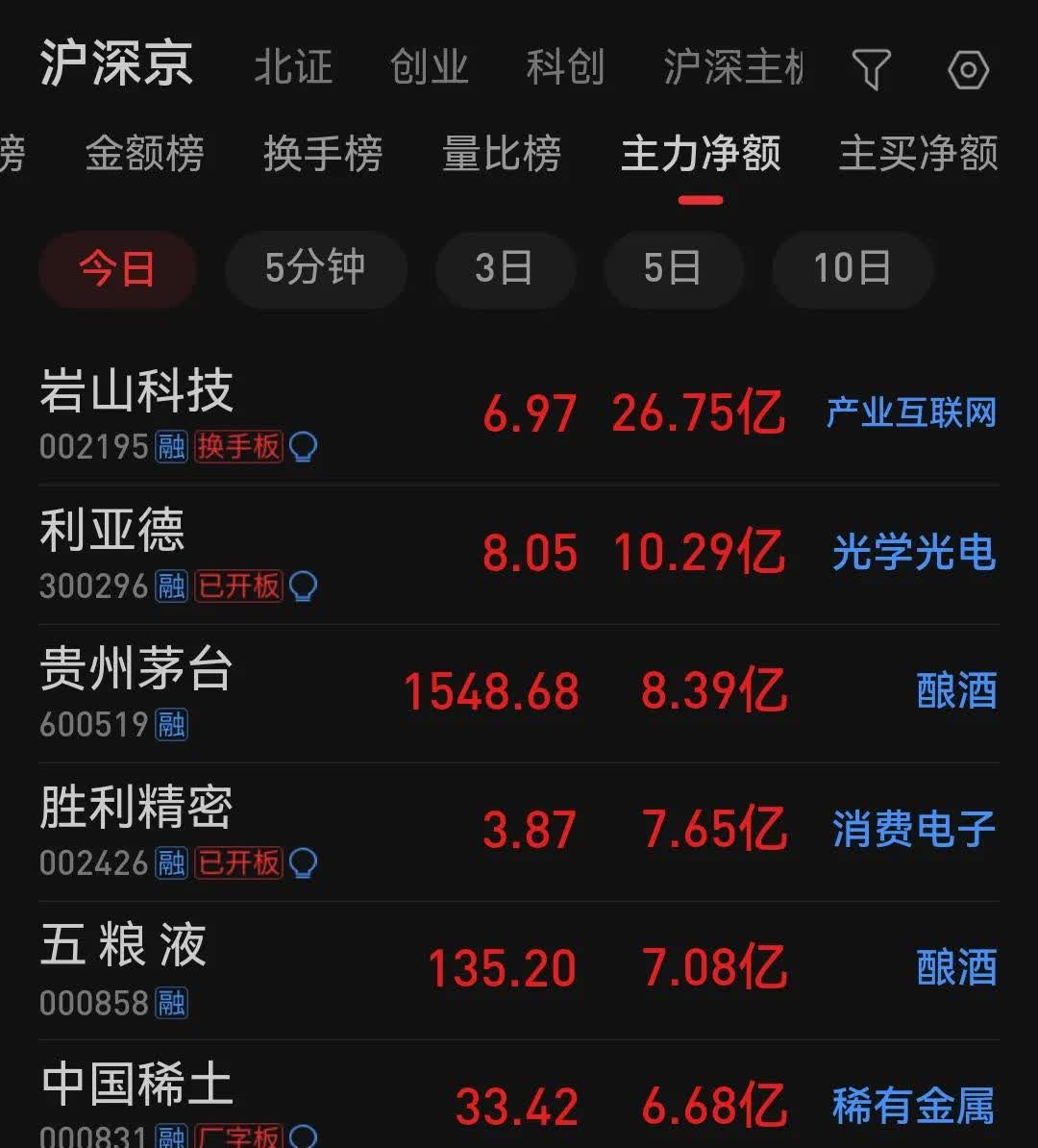Click the 融 margin badge of 贵州茅台
This screenshot has height=1148, width=1038.
click(x=171, y=724)
